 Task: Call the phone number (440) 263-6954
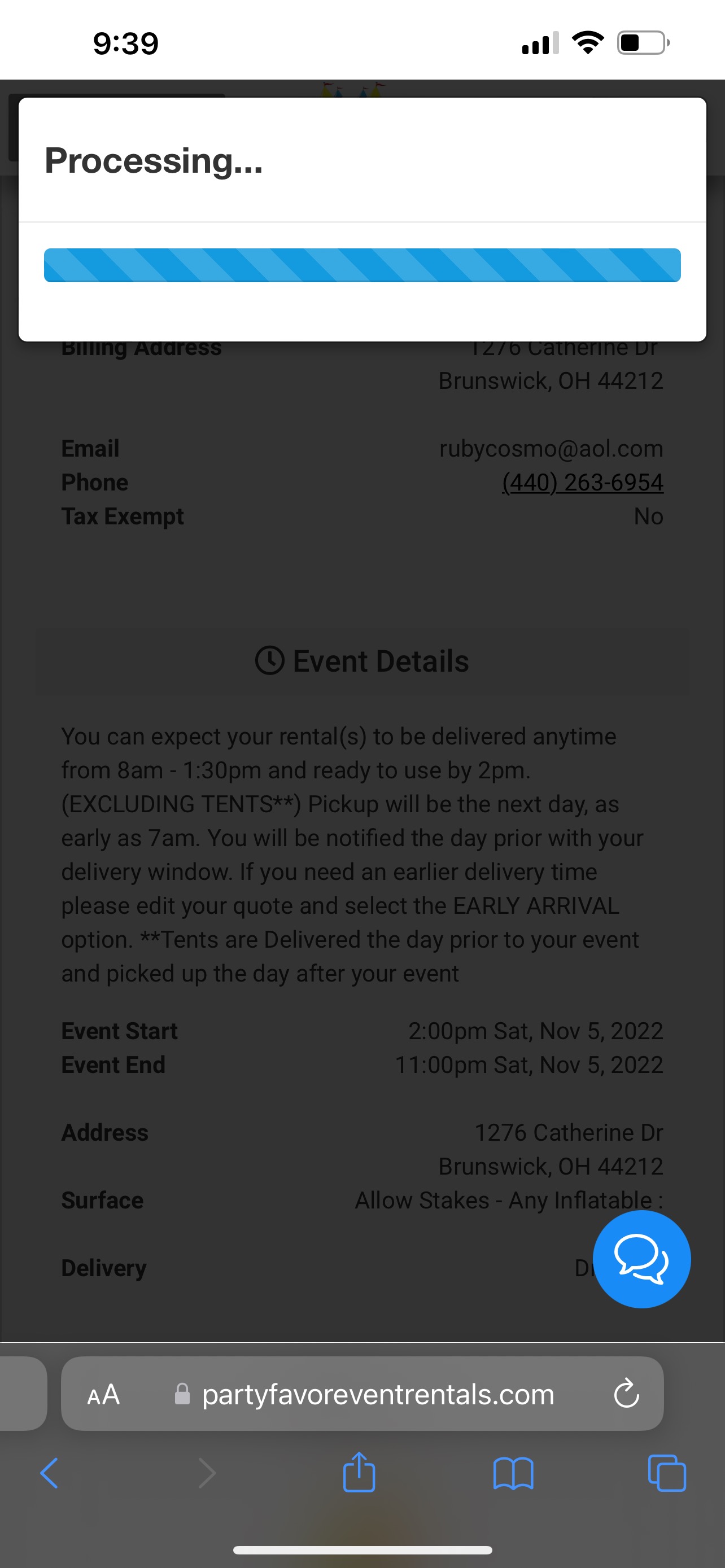click(x=582, y=482)
